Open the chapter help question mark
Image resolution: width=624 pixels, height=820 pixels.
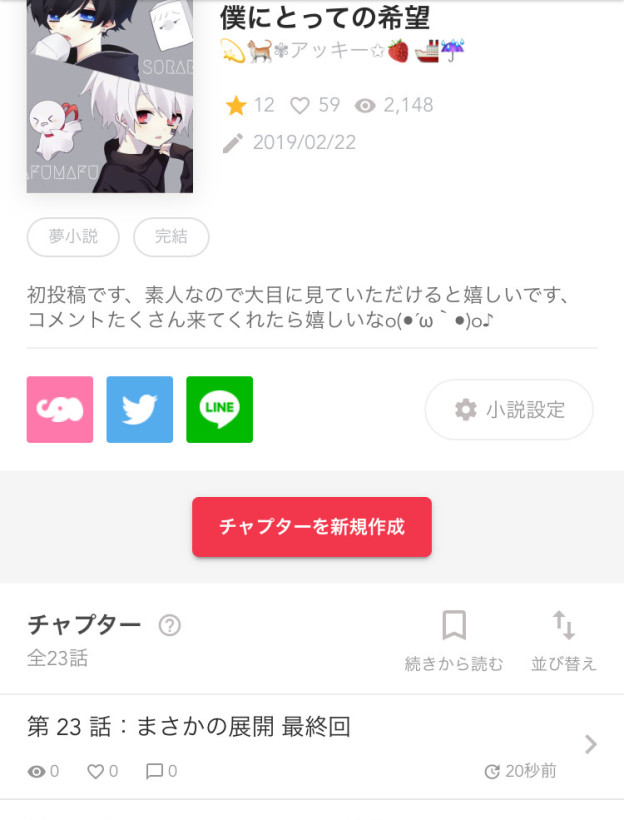click(170, 626)
